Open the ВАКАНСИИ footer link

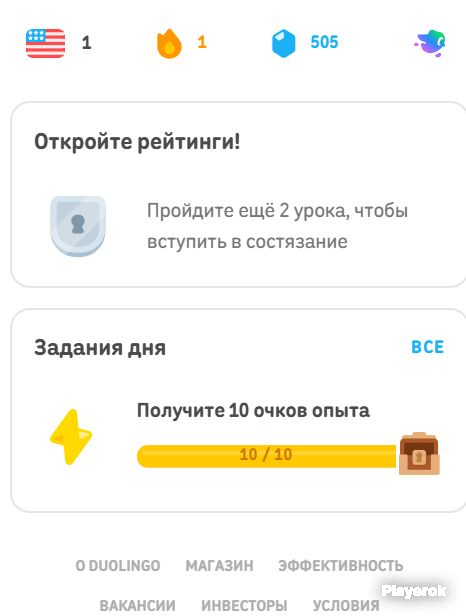pos(138,605)
